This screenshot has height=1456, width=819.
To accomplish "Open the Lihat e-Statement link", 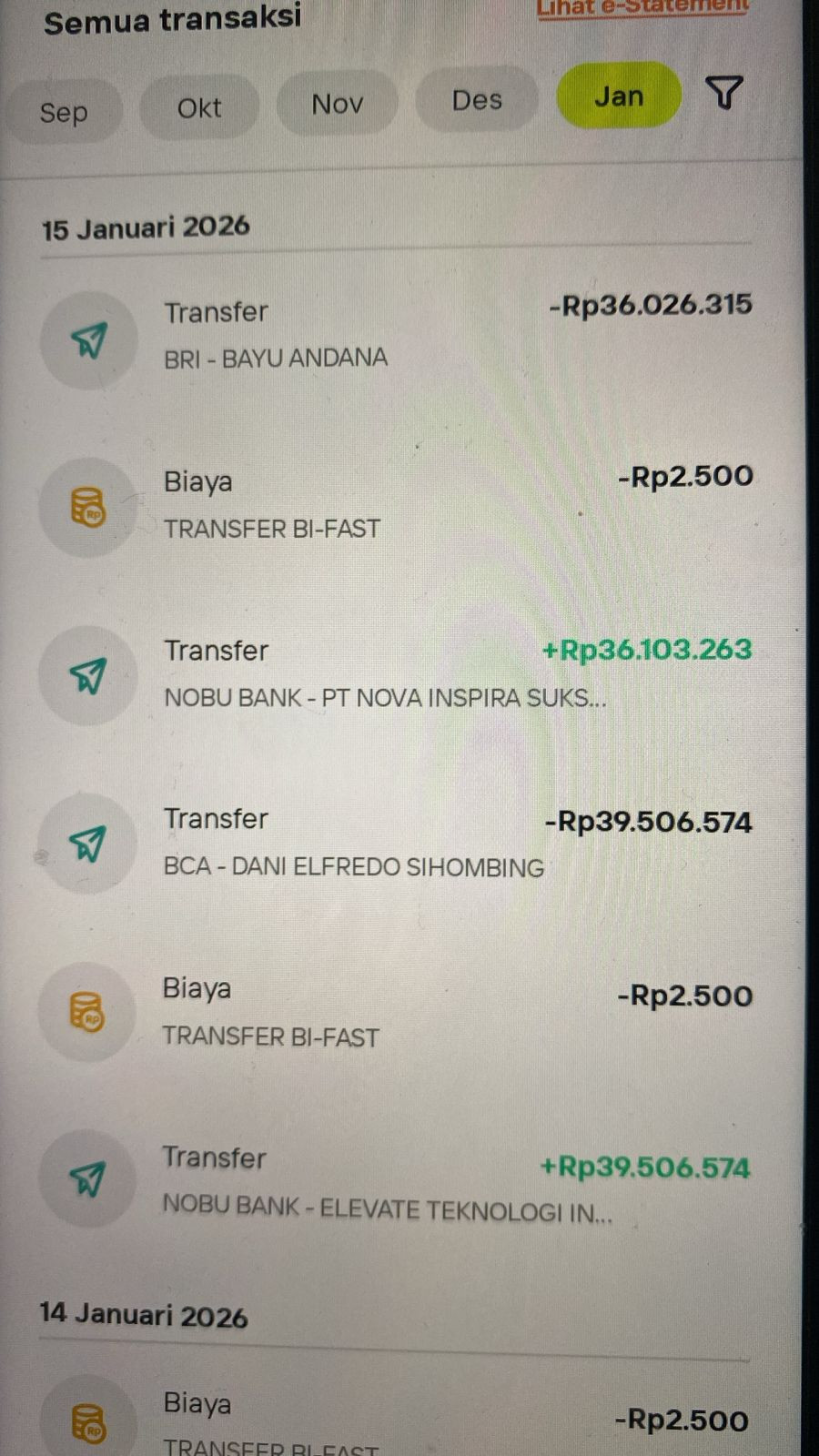I will 642,7.
